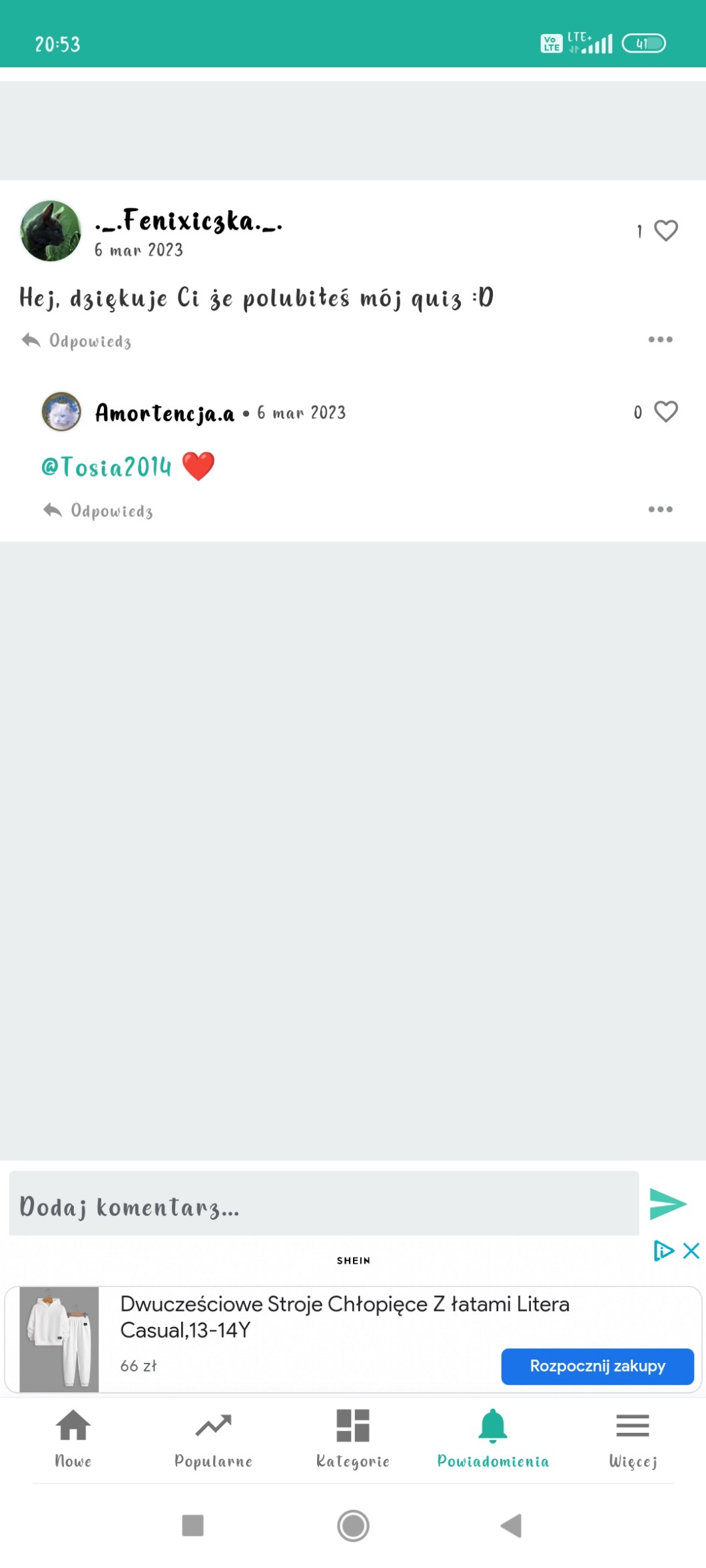
Task: Open ._.Fenixiczka._. profile picture
Action: 51,230
